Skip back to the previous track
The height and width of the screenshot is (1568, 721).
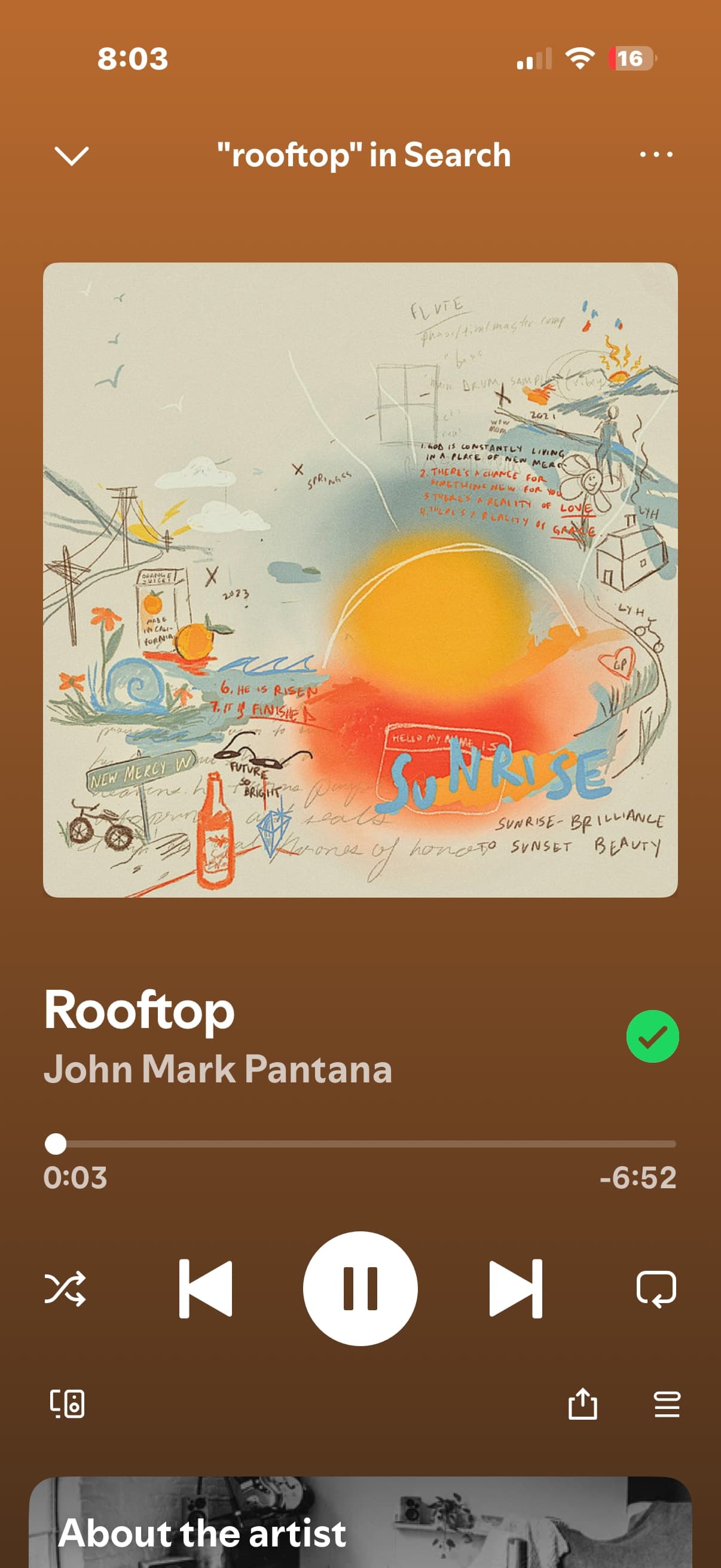(x=206, y=1289)
